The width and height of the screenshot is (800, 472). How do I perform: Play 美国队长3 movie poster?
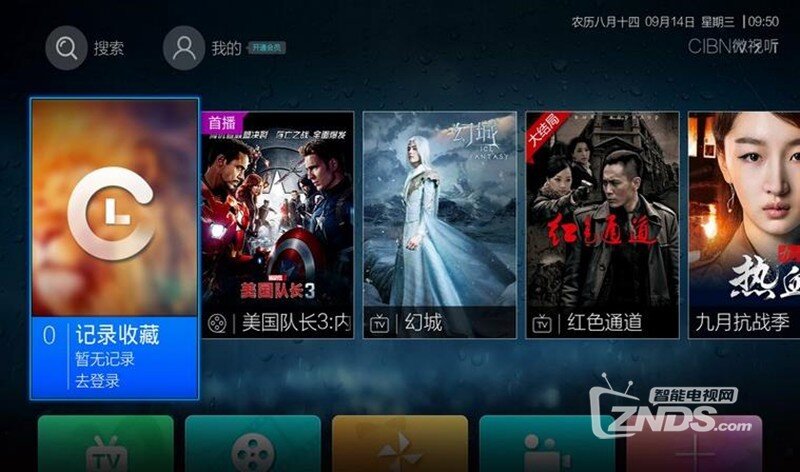click(278, 223)
